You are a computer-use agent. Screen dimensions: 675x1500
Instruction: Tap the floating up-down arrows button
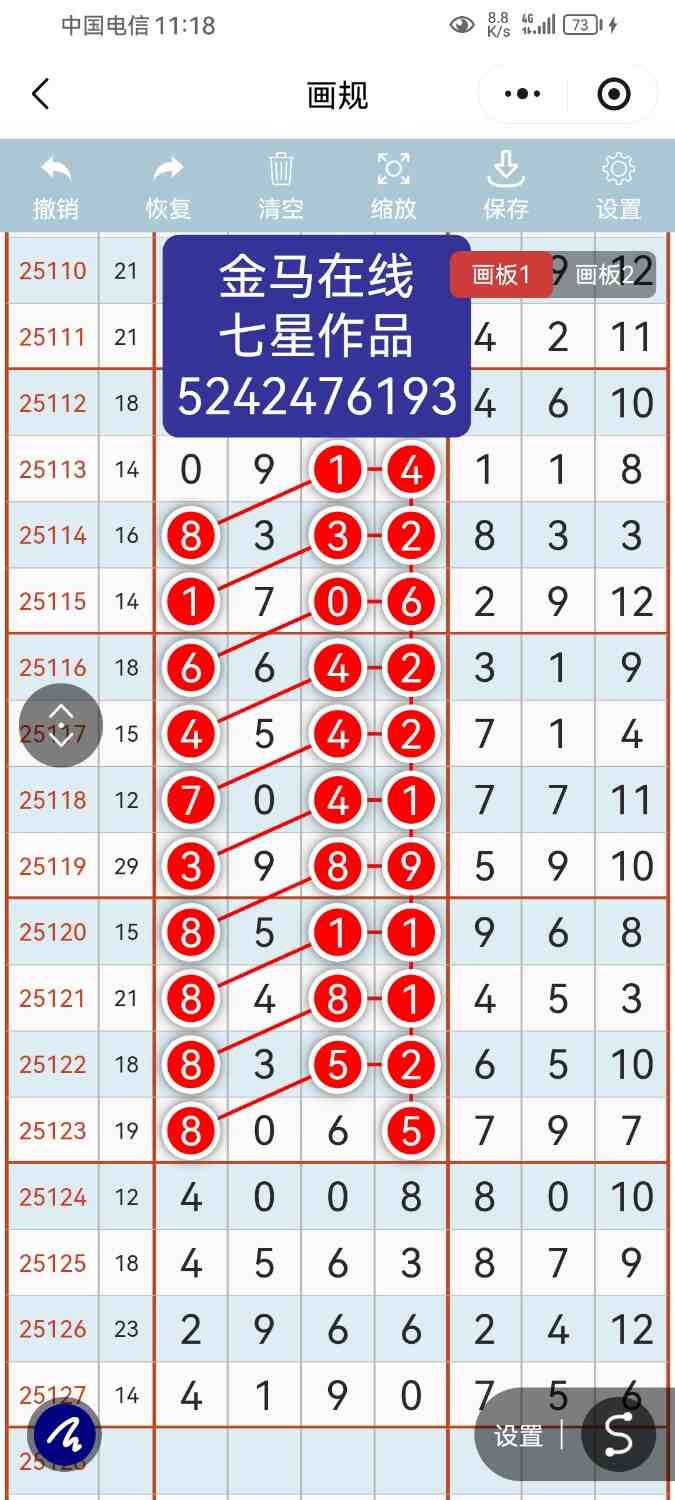click(61, 725)
